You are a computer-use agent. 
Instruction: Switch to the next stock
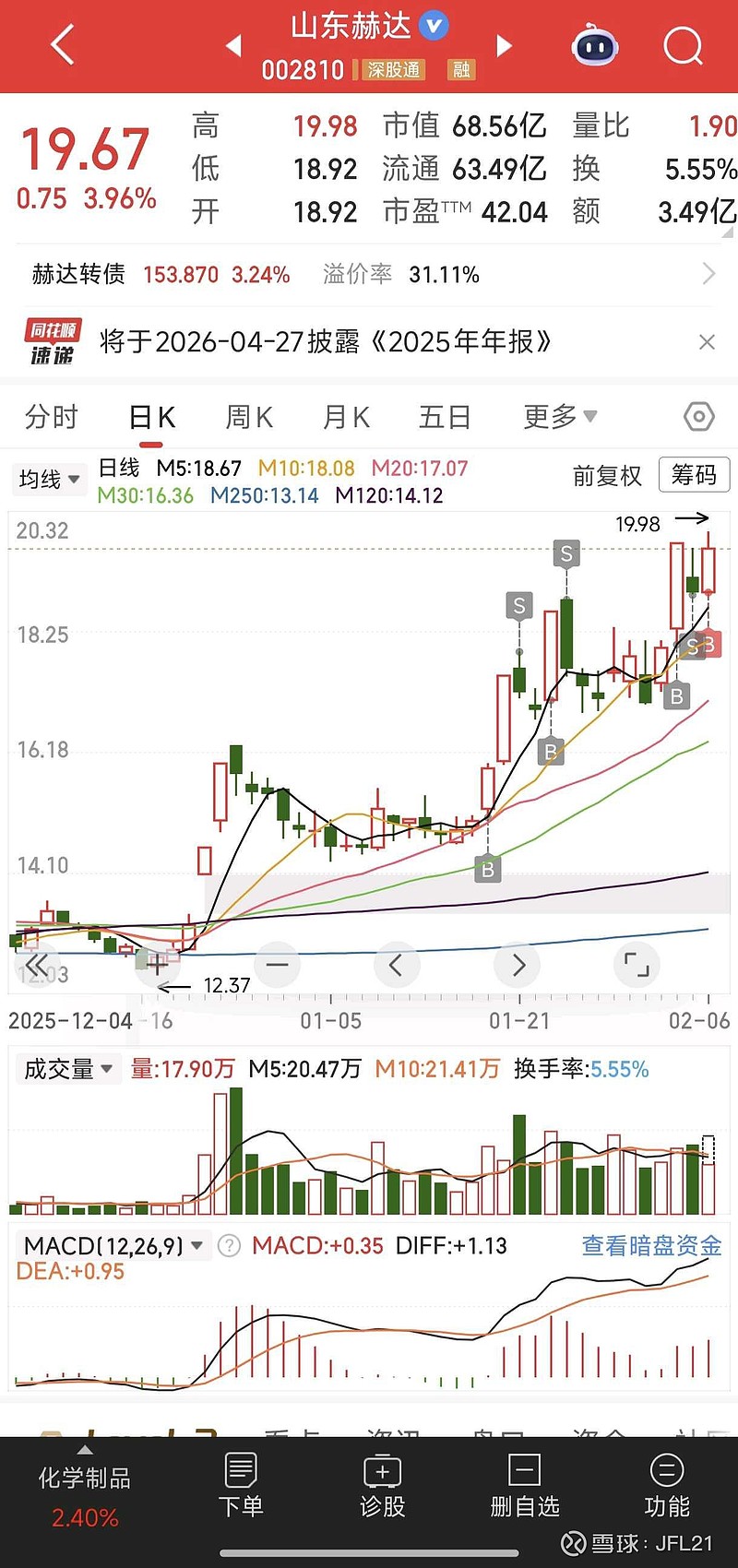(504, 45)
